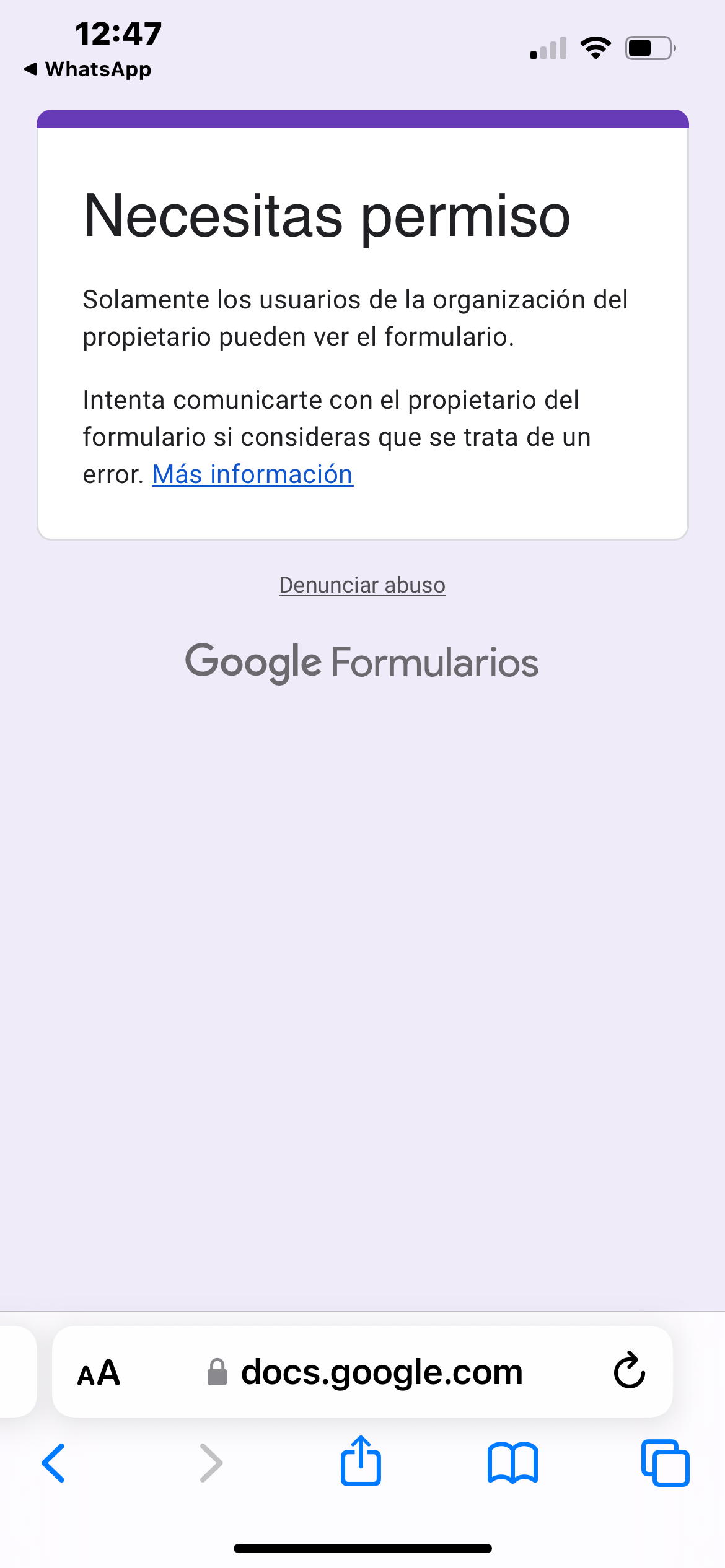725x1568 pixels.
Task: Open the Más información link
Action: 253,474
